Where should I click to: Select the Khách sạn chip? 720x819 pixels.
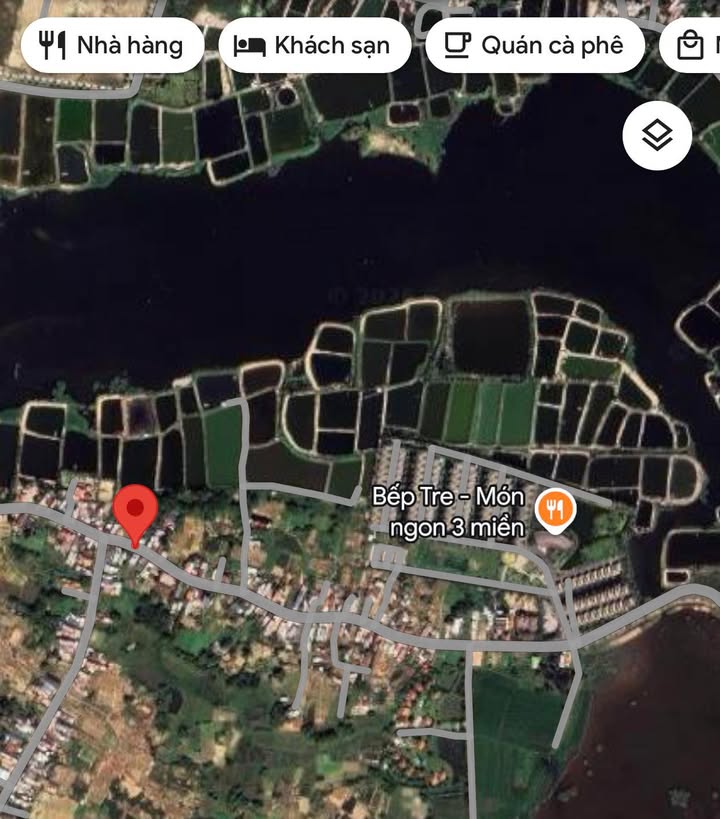pos(314,45)
